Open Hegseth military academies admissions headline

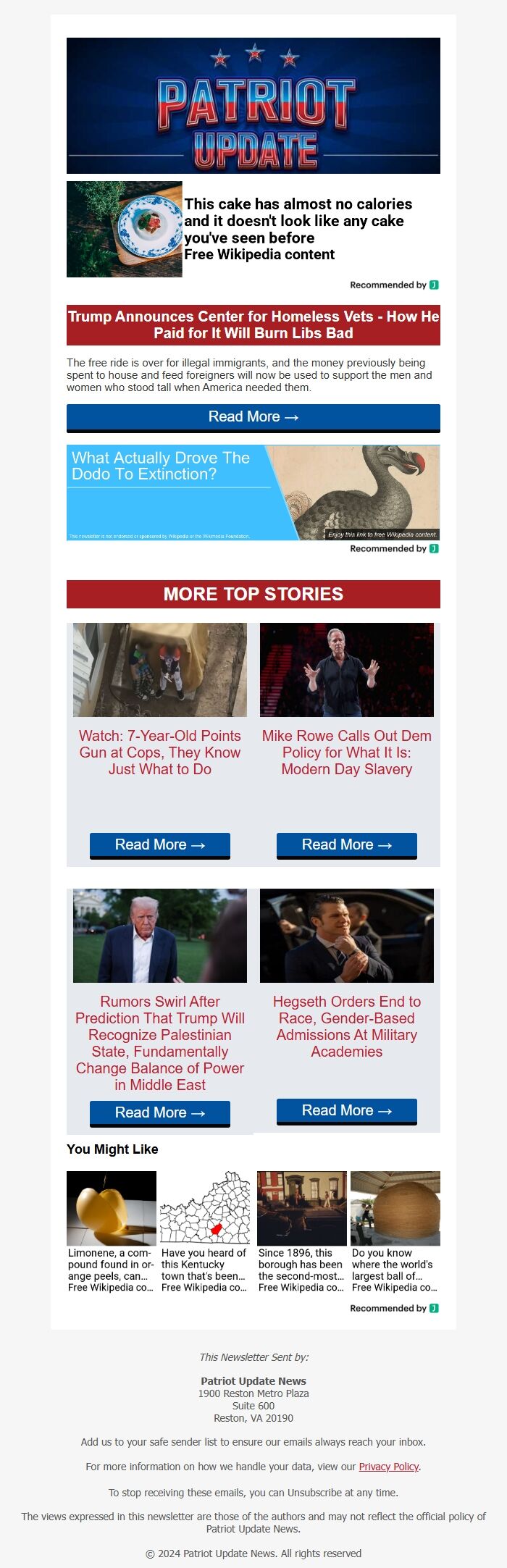point(347,1026)
